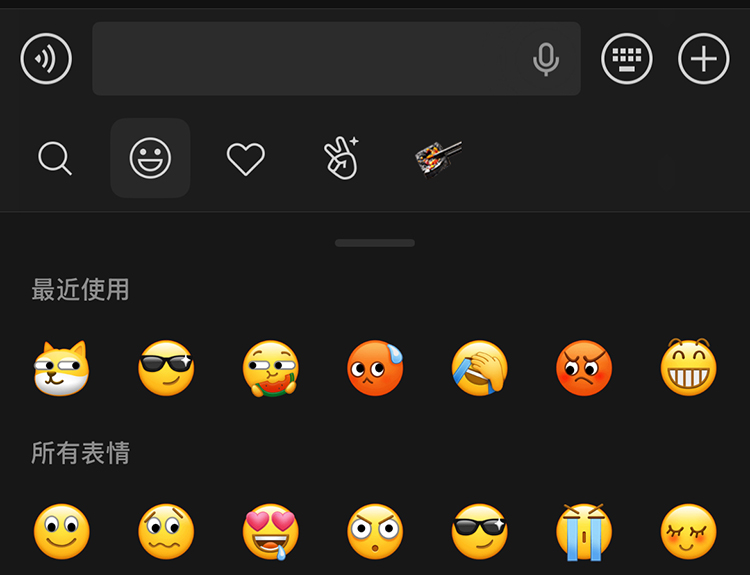Tap the panel drag handle
This screenshot has width=750, height=575.
[x=375, y=243]
